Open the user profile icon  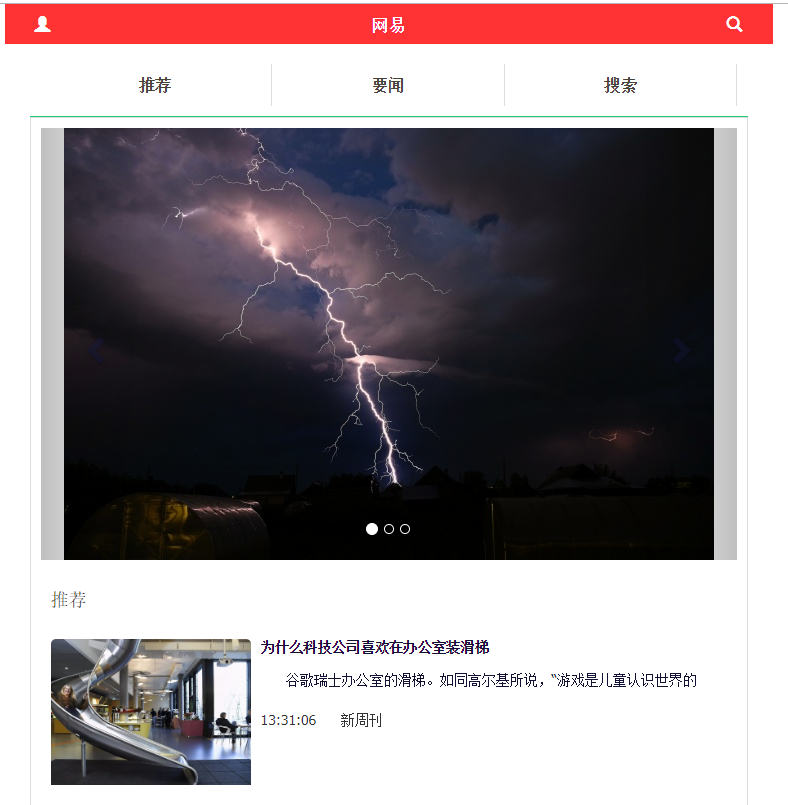[x=42, y=24]
